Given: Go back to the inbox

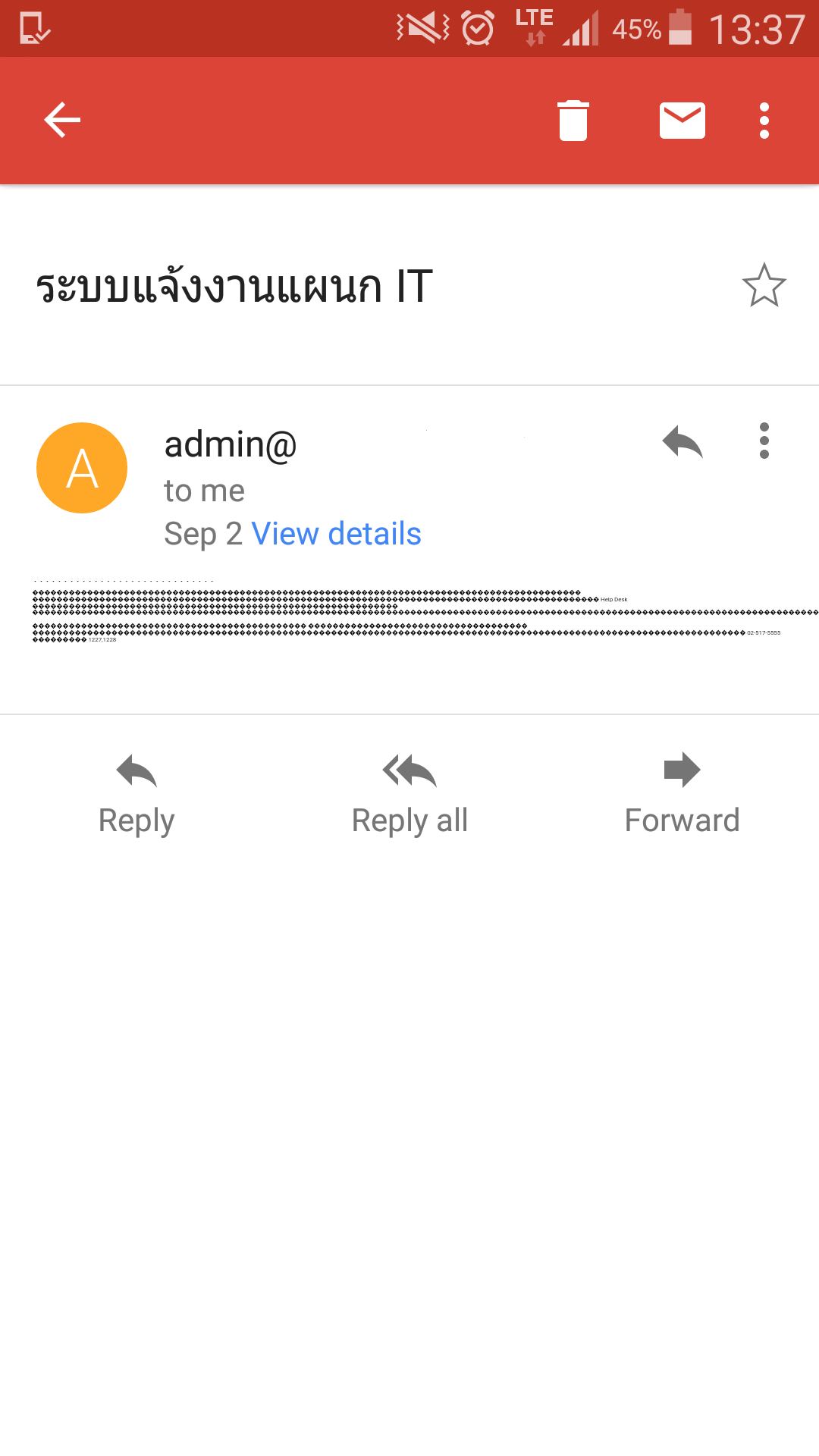Looking at the screenshot, I should [62, 121].
